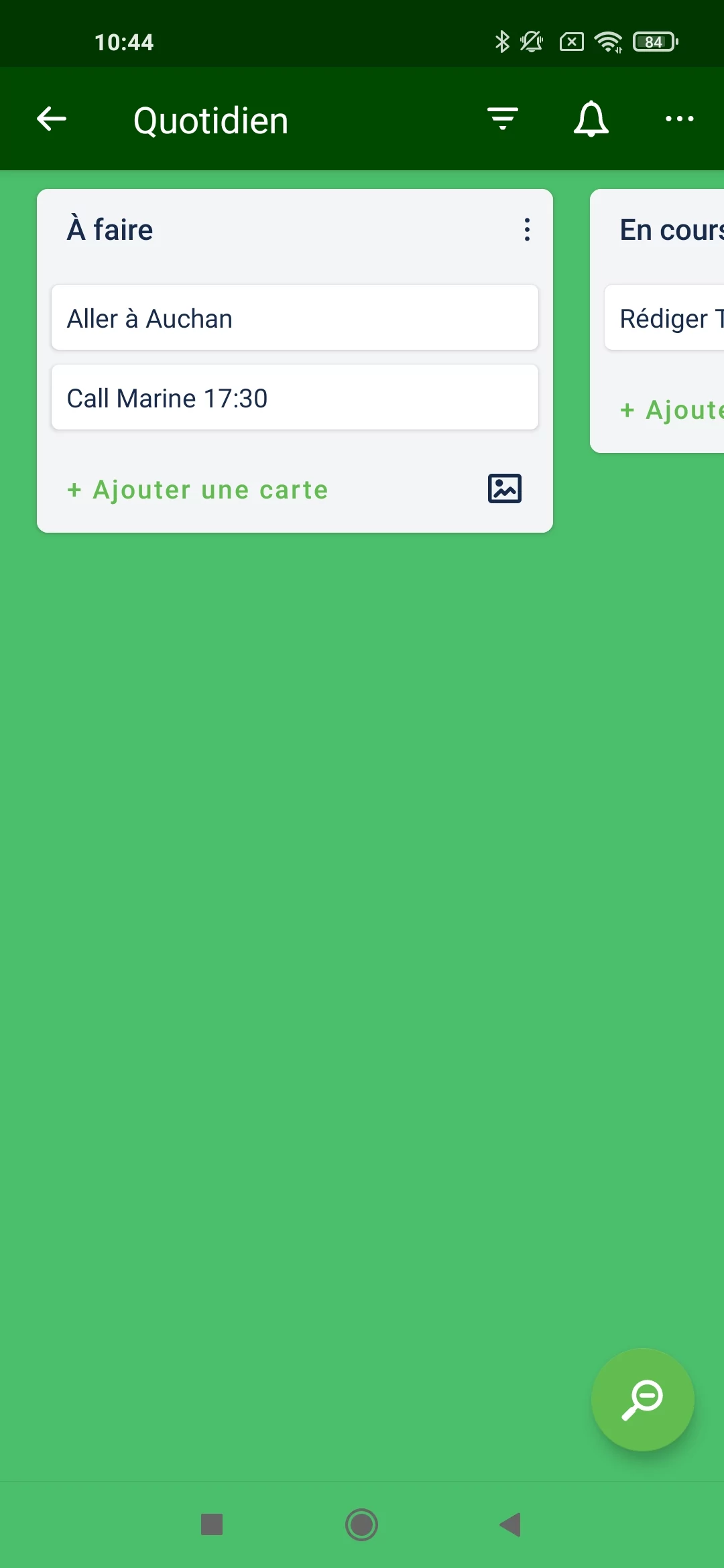Open the notifications bell
The width and height of the screenshot is (724, 1568).
591,119
